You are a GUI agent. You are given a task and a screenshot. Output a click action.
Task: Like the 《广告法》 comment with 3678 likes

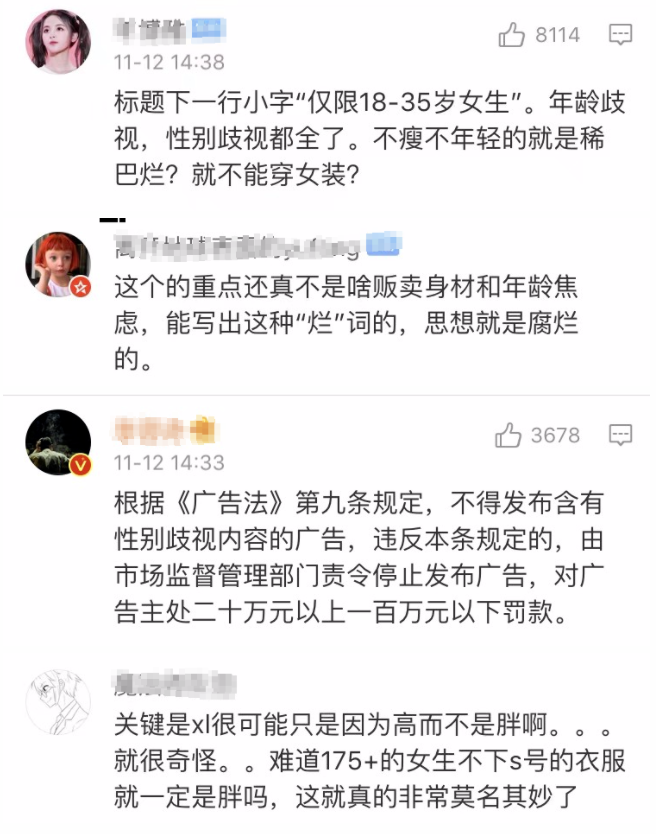pyautogui.click(x=510, y=435)
